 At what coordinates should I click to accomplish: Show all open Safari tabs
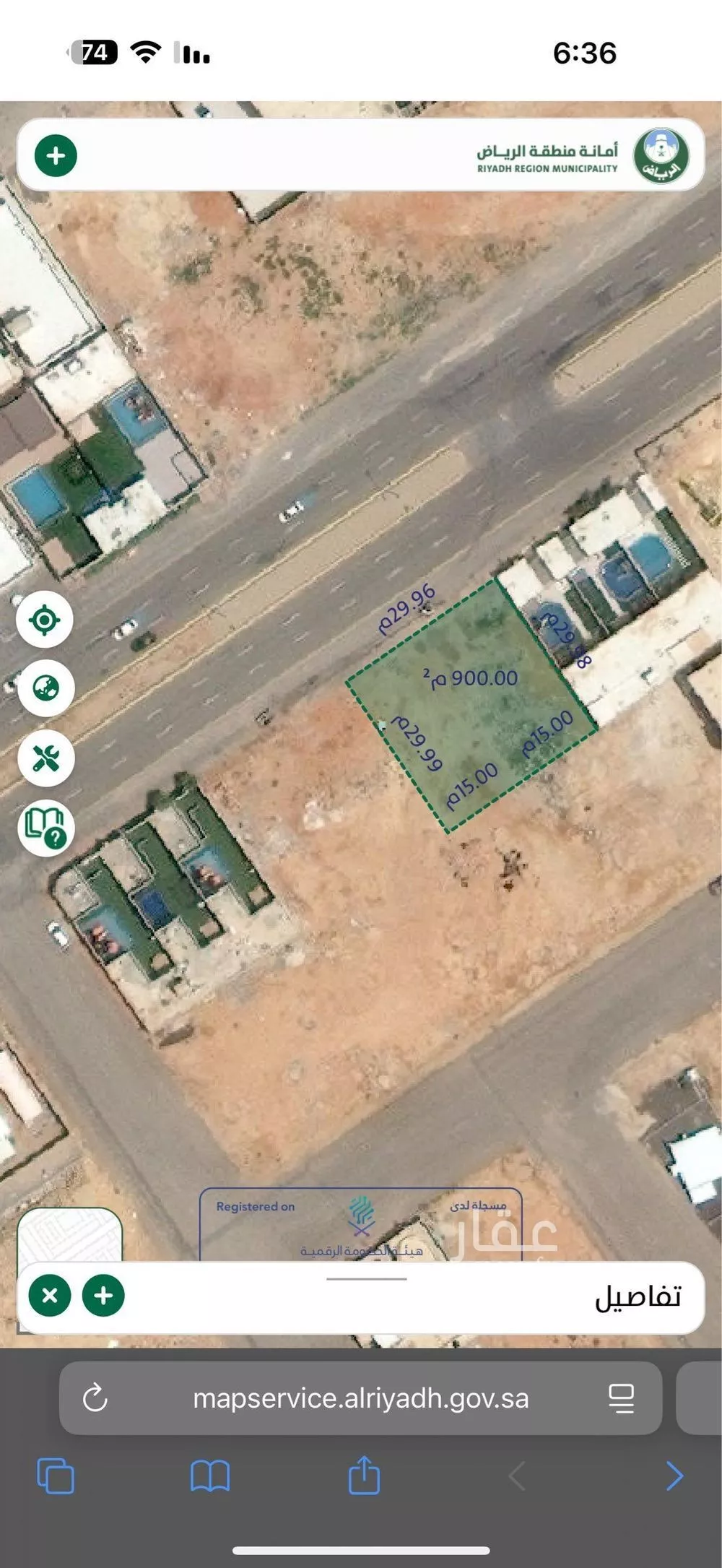click(x=56, y=1476)
